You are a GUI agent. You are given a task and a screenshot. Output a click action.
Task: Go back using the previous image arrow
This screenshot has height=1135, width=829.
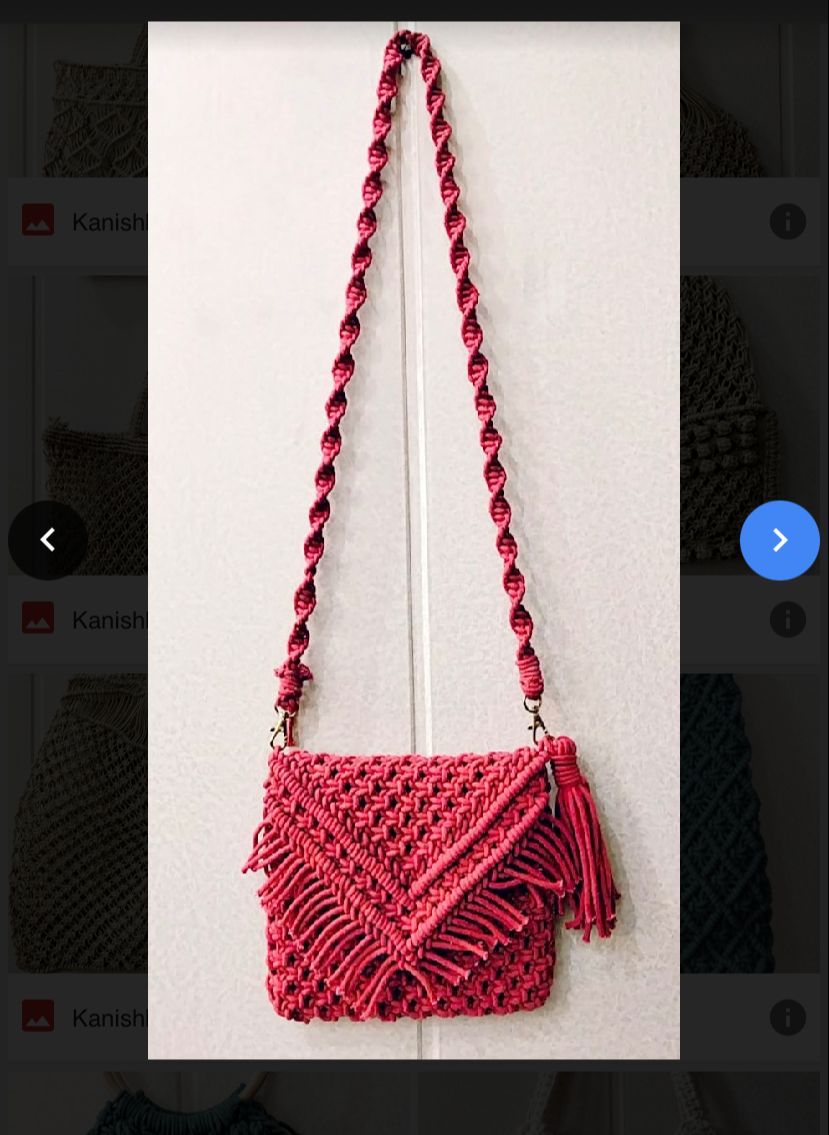point(47,540)
